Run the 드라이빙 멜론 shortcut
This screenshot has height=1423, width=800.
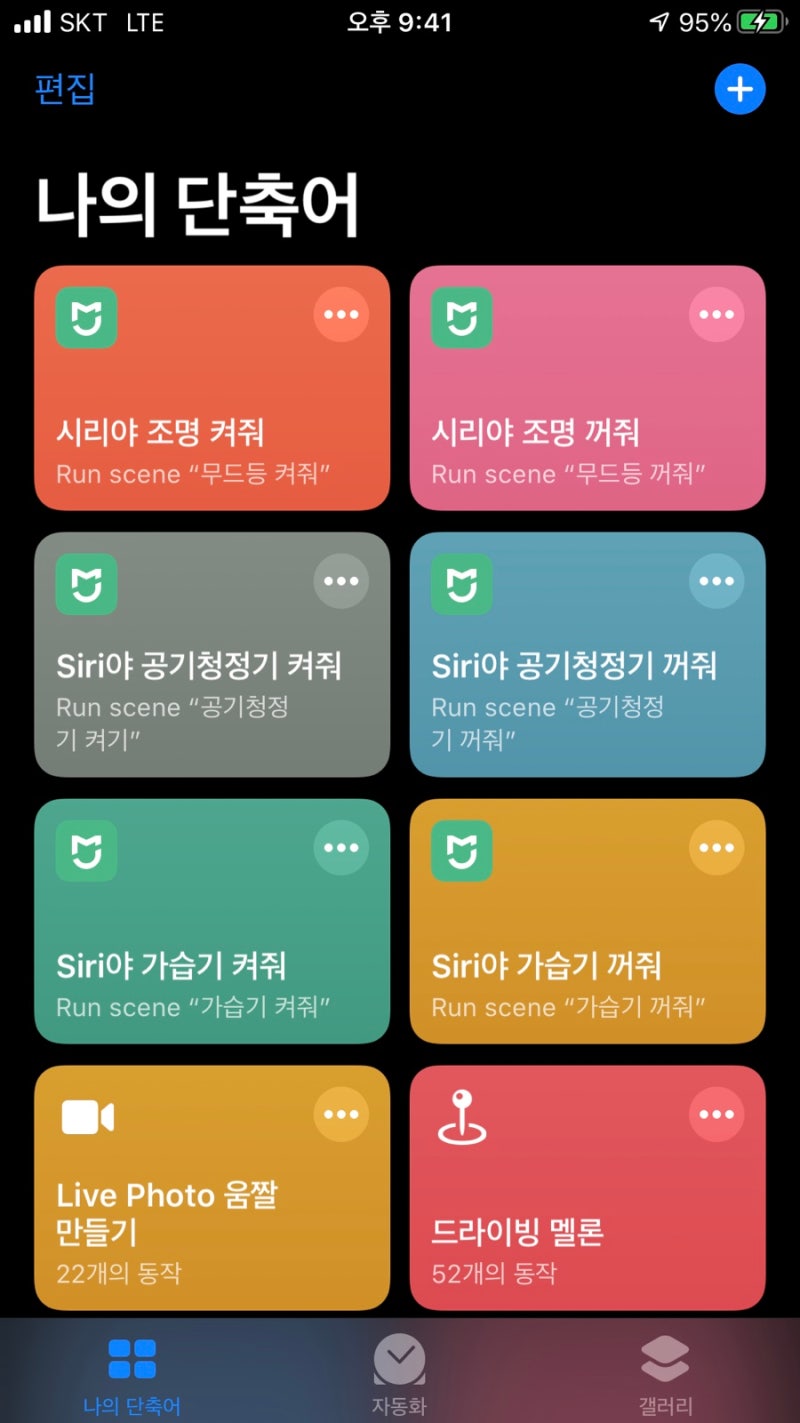[588, 1188]
